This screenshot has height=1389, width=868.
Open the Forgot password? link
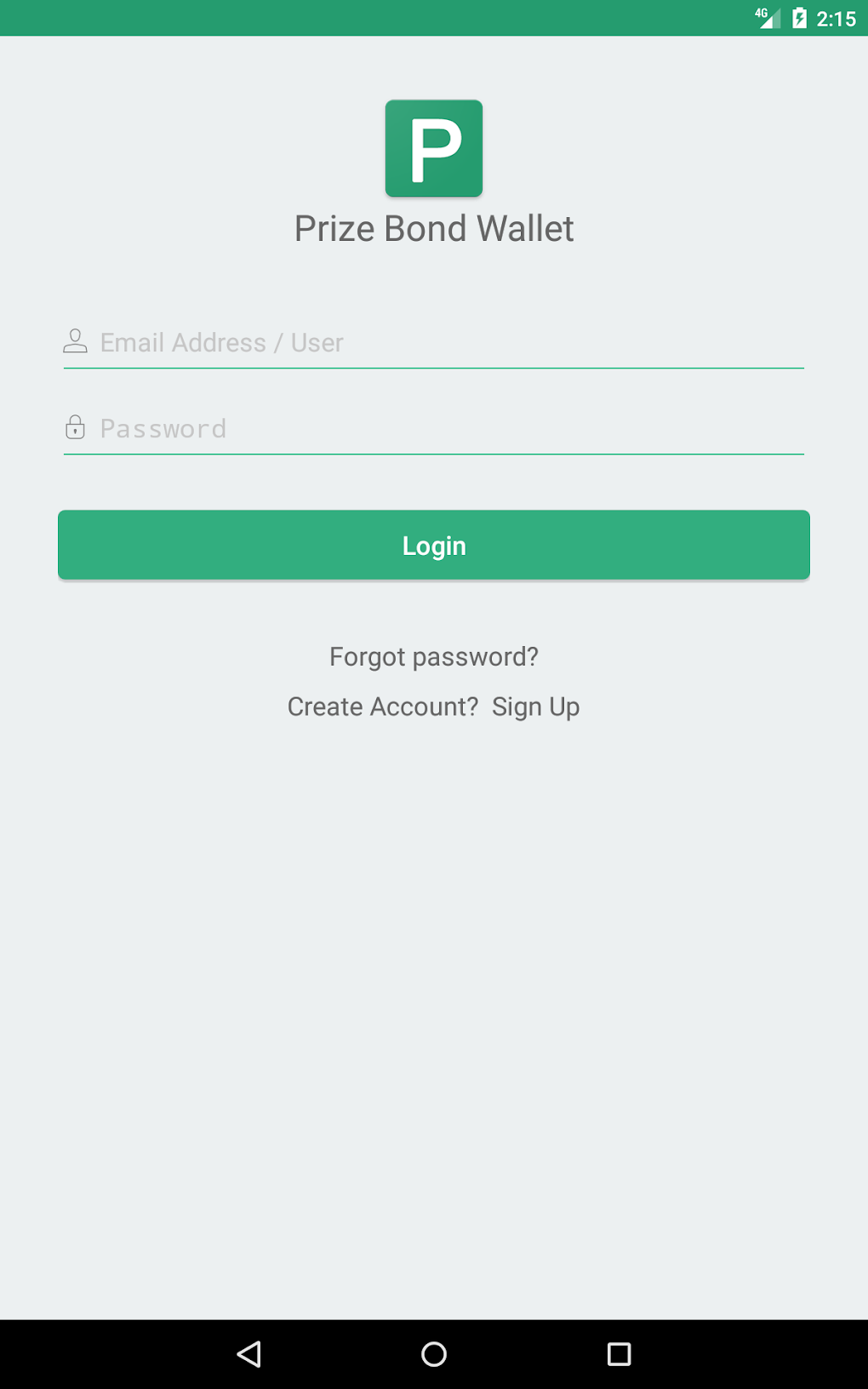pyautogui.click(x=434, y=656)
